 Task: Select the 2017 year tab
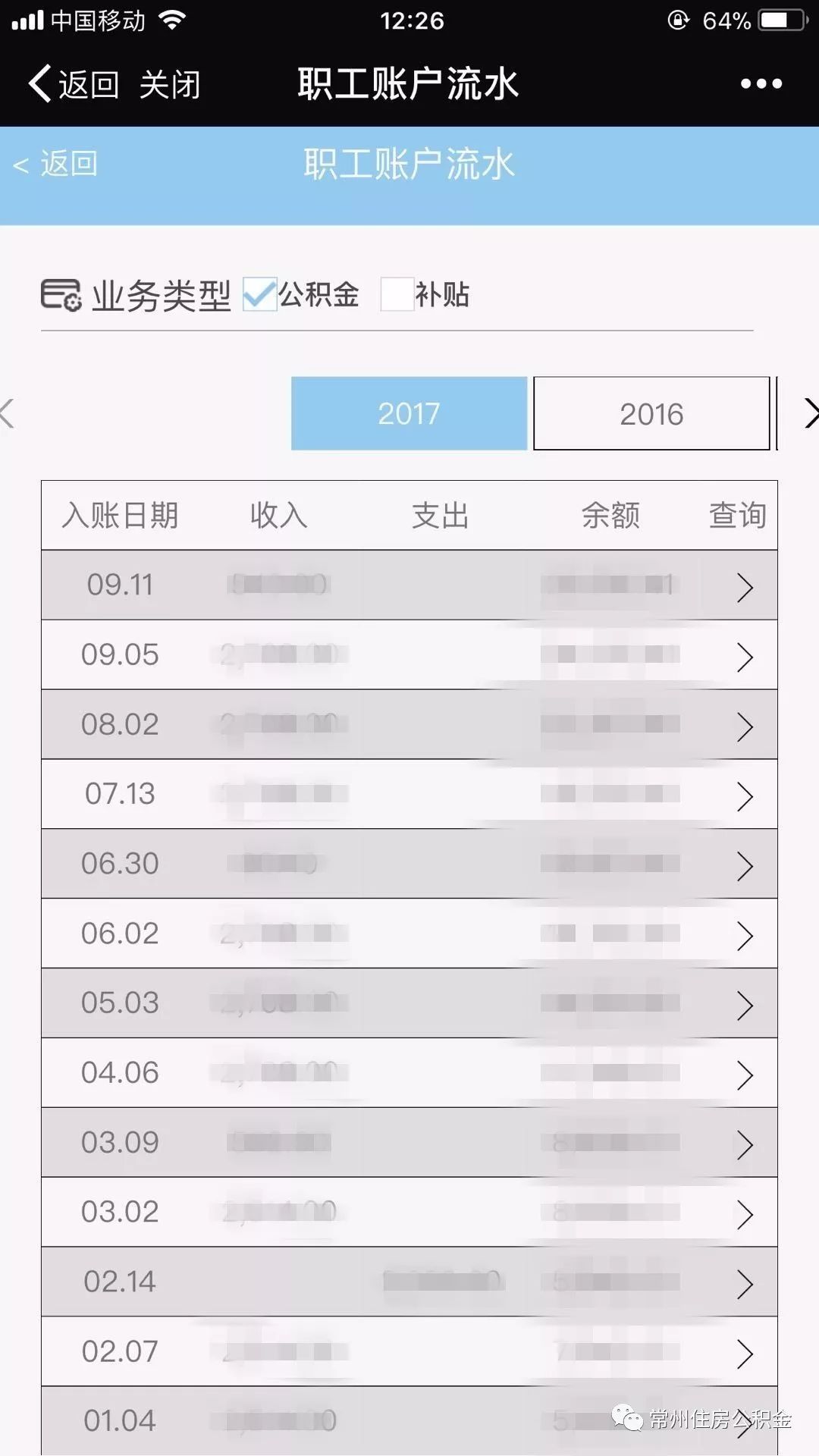pyautogui.click(x=409, y=413)
